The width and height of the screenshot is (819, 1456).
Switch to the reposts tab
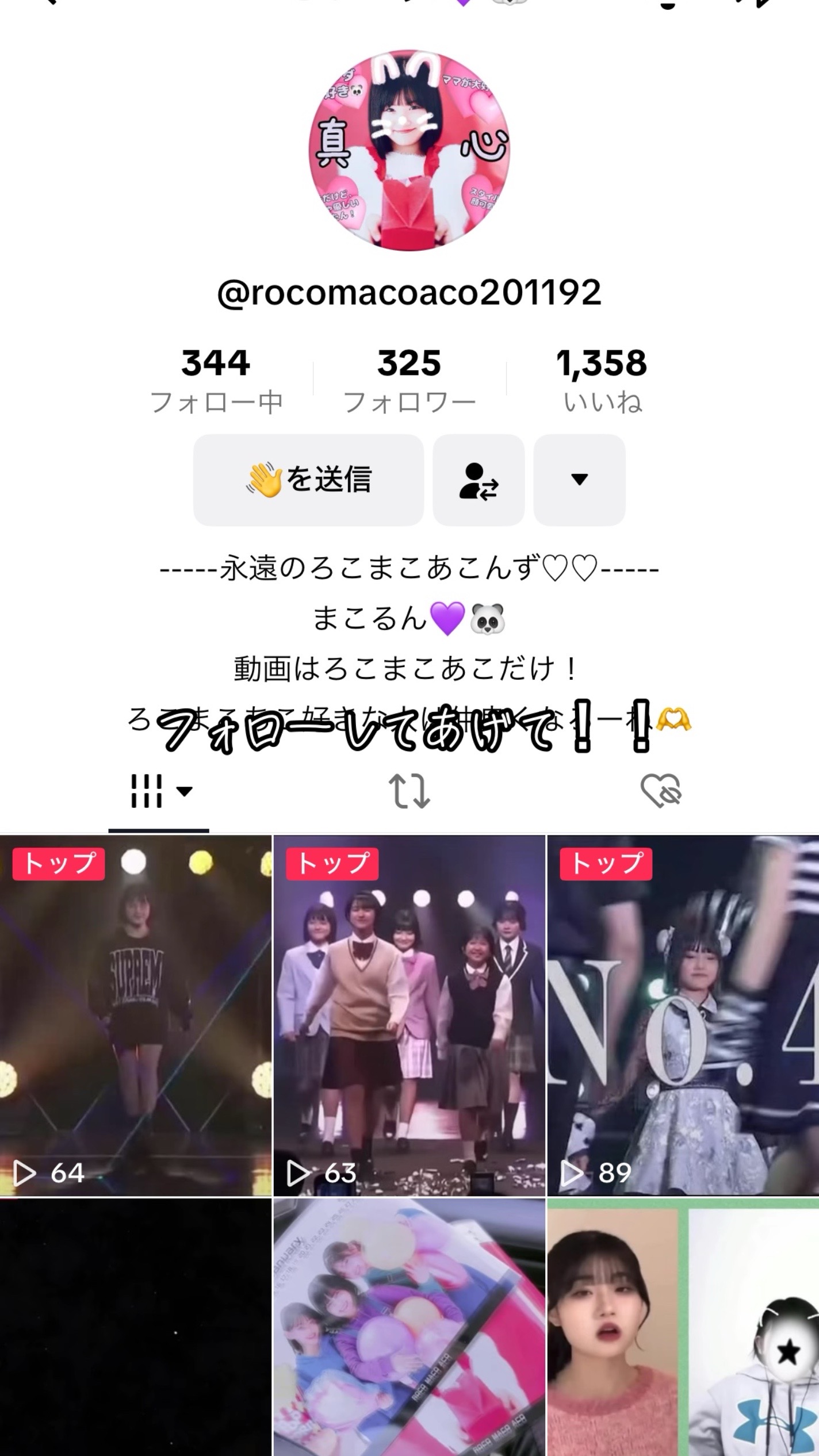click(409, 791)
